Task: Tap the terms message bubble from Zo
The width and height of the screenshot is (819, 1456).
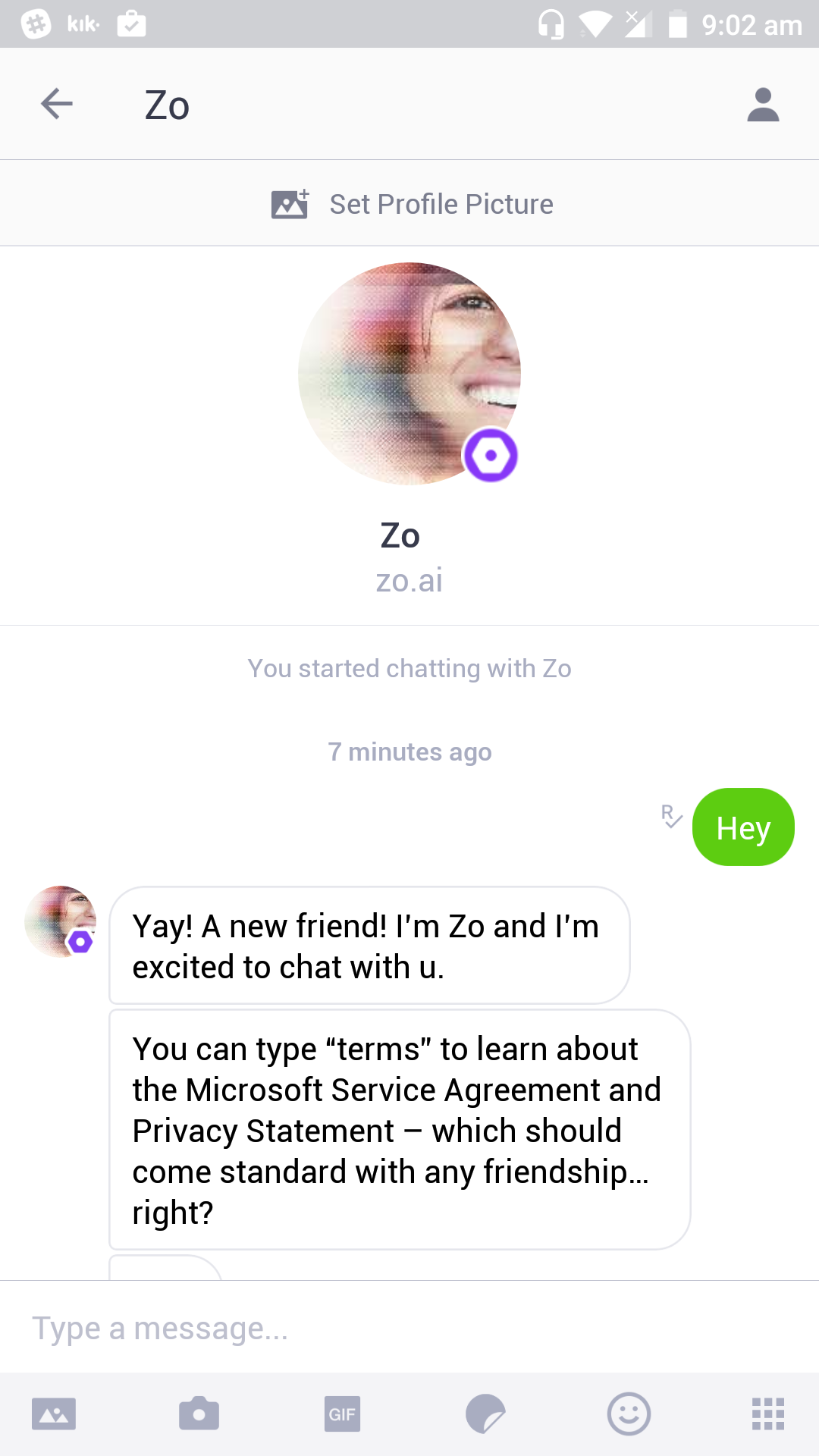Action: pos(400,1130)
